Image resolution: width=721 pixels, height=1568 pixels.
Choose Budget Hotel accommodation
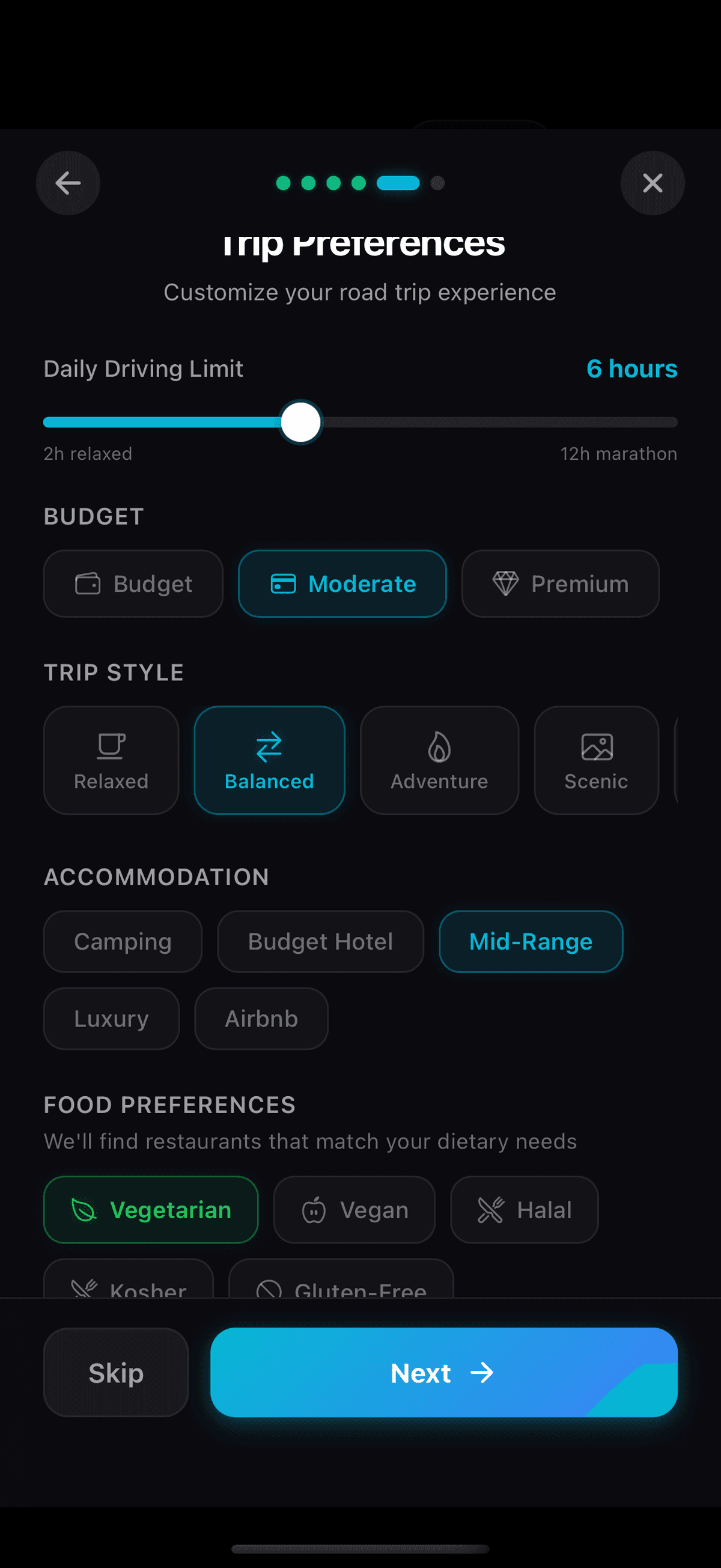tap(321, 941)
